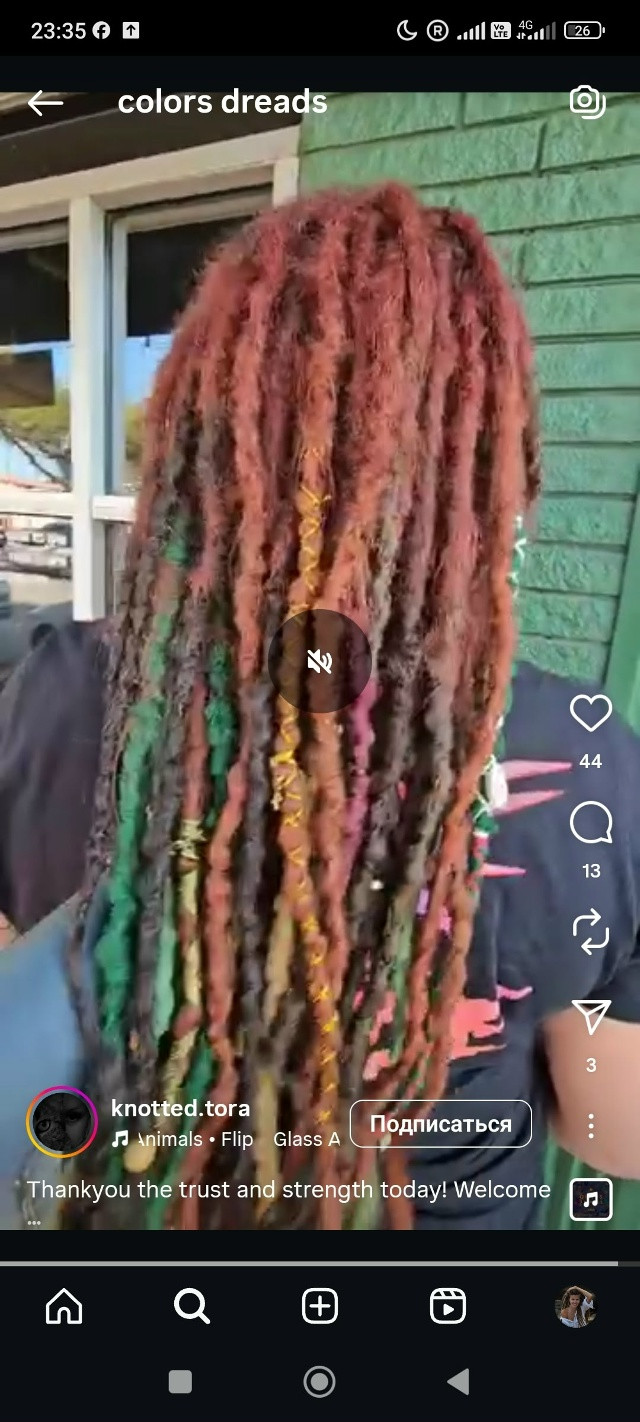Like this reel

pyautogui.click(x=591, y=713)
